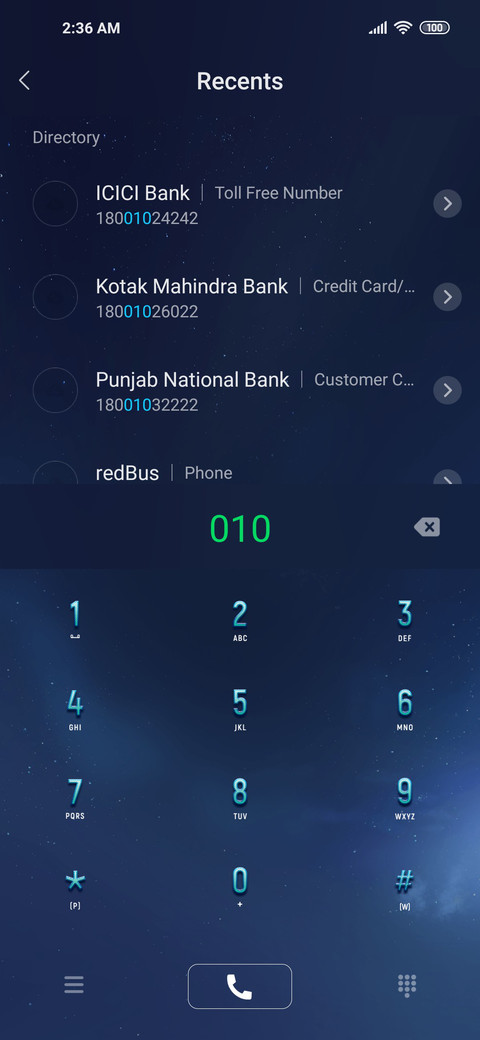Enter the star key
The height and width of the screenshot is (1040, 480).
[x=75, y=887]
